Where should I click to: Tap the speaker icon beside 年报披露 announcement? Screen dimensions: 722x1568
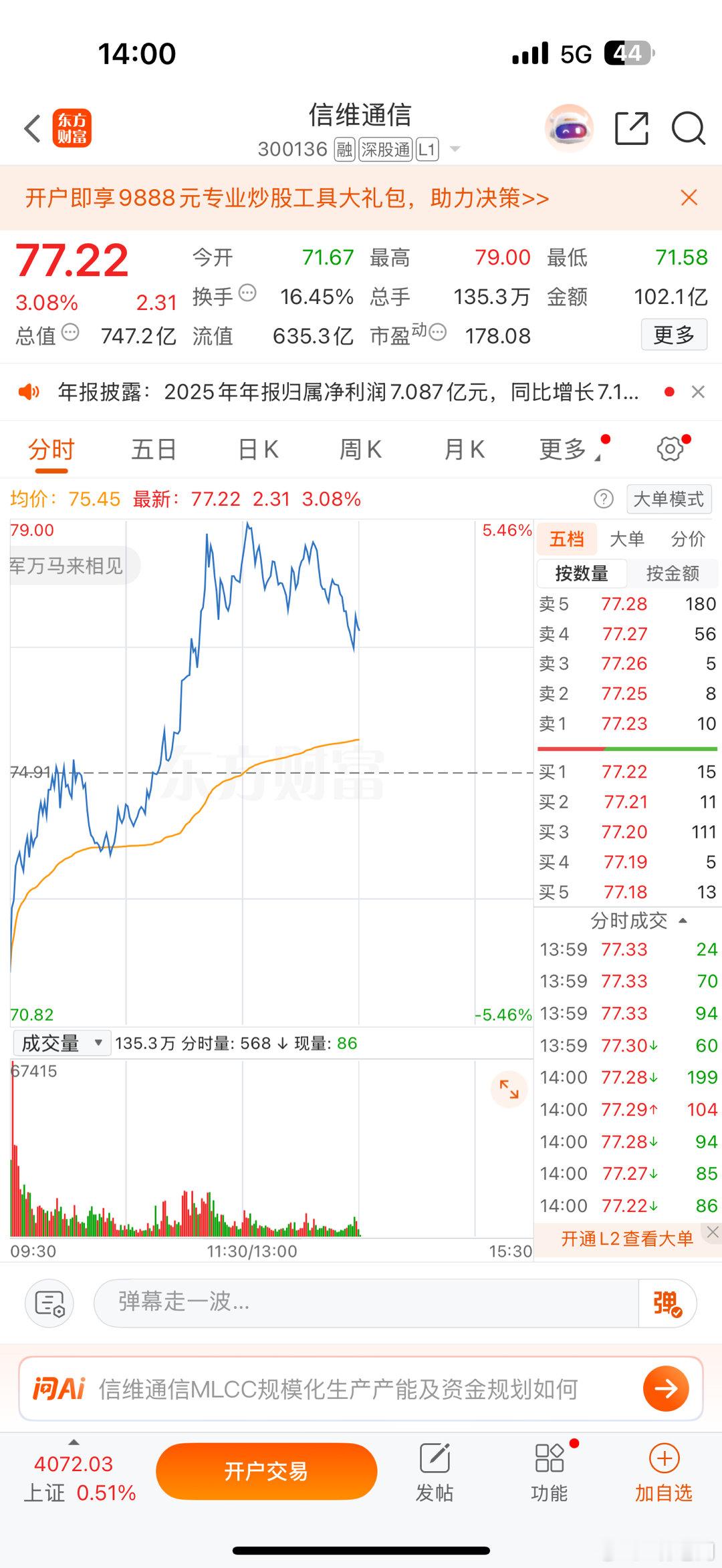29,392
